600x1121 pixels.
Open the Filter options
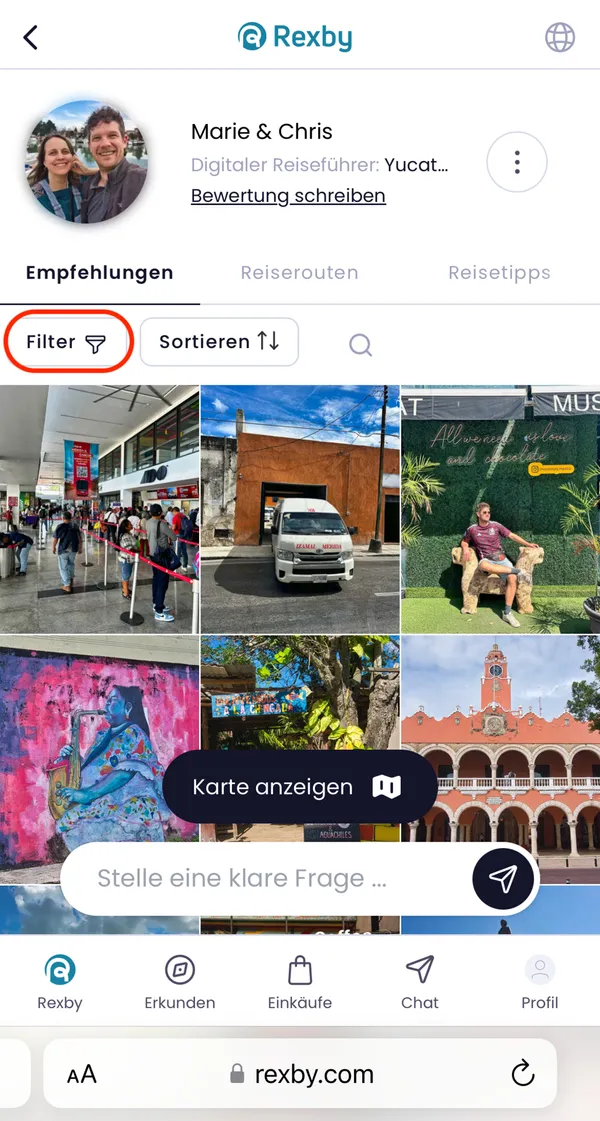pos(67,343)
